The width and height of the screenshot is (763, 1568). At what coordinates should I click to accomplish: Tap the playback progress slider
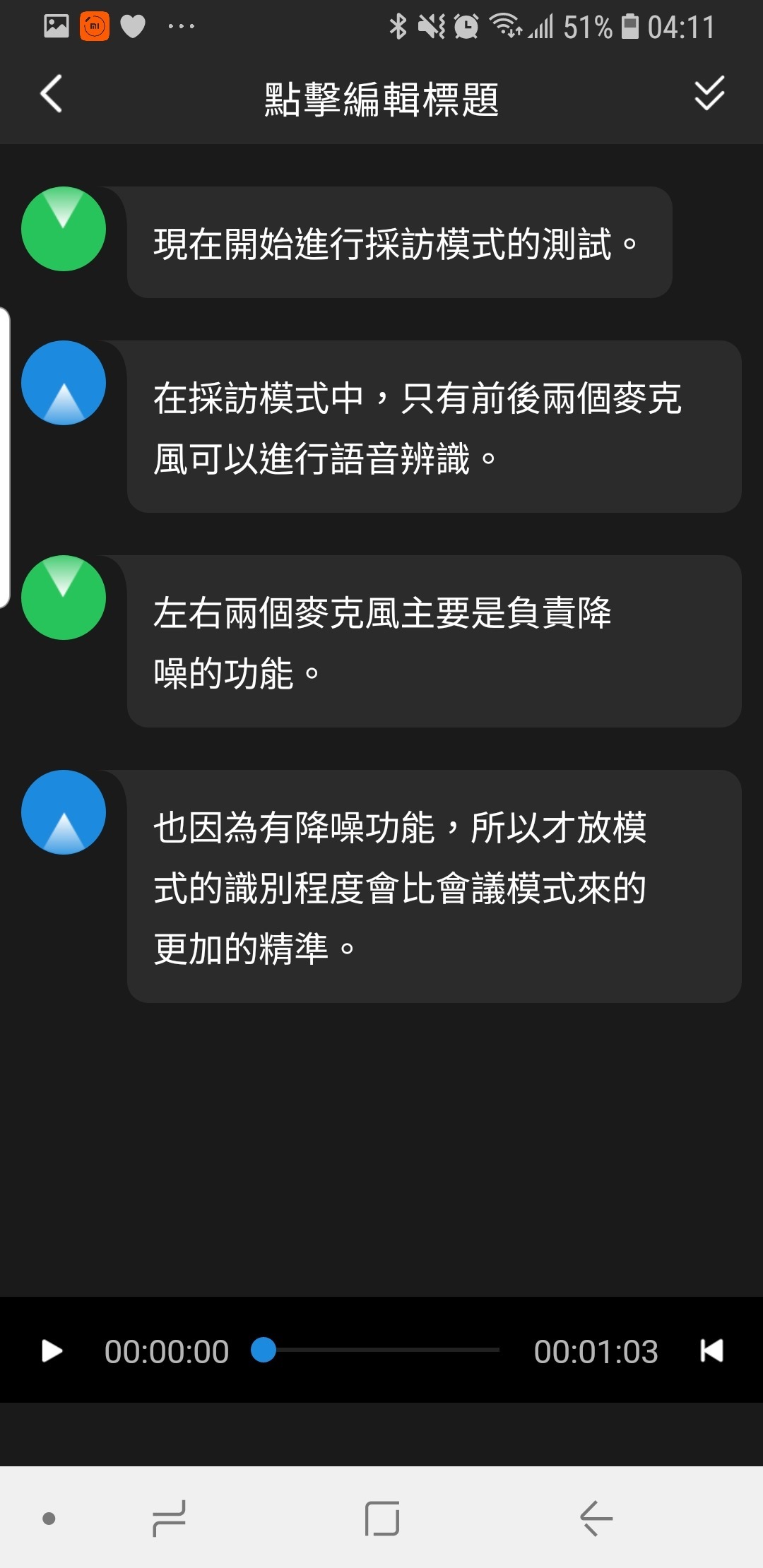point(381,1350)
